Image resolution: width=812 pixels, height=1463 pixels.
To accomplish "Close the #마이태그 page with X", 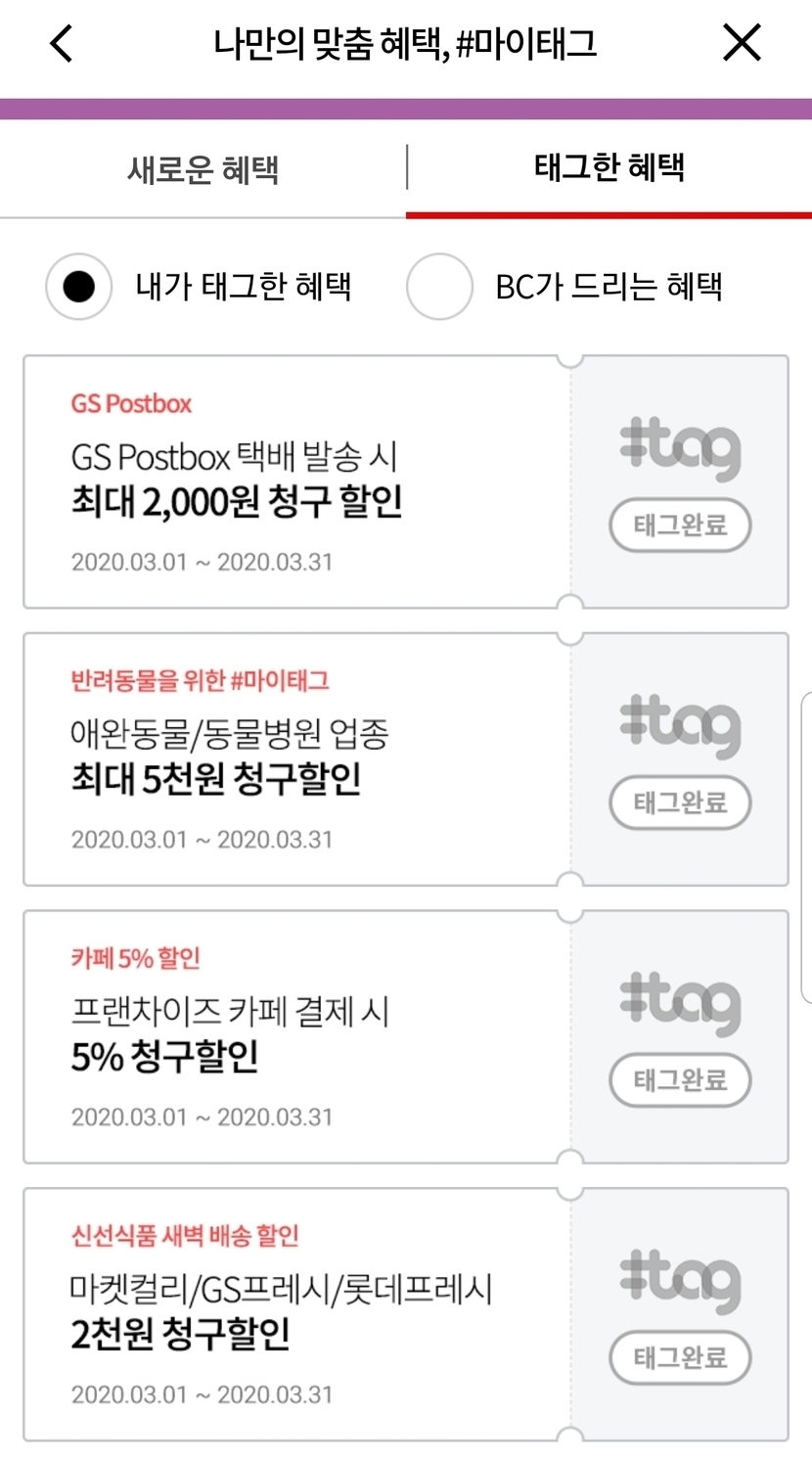I will click(x=742, y=43).
